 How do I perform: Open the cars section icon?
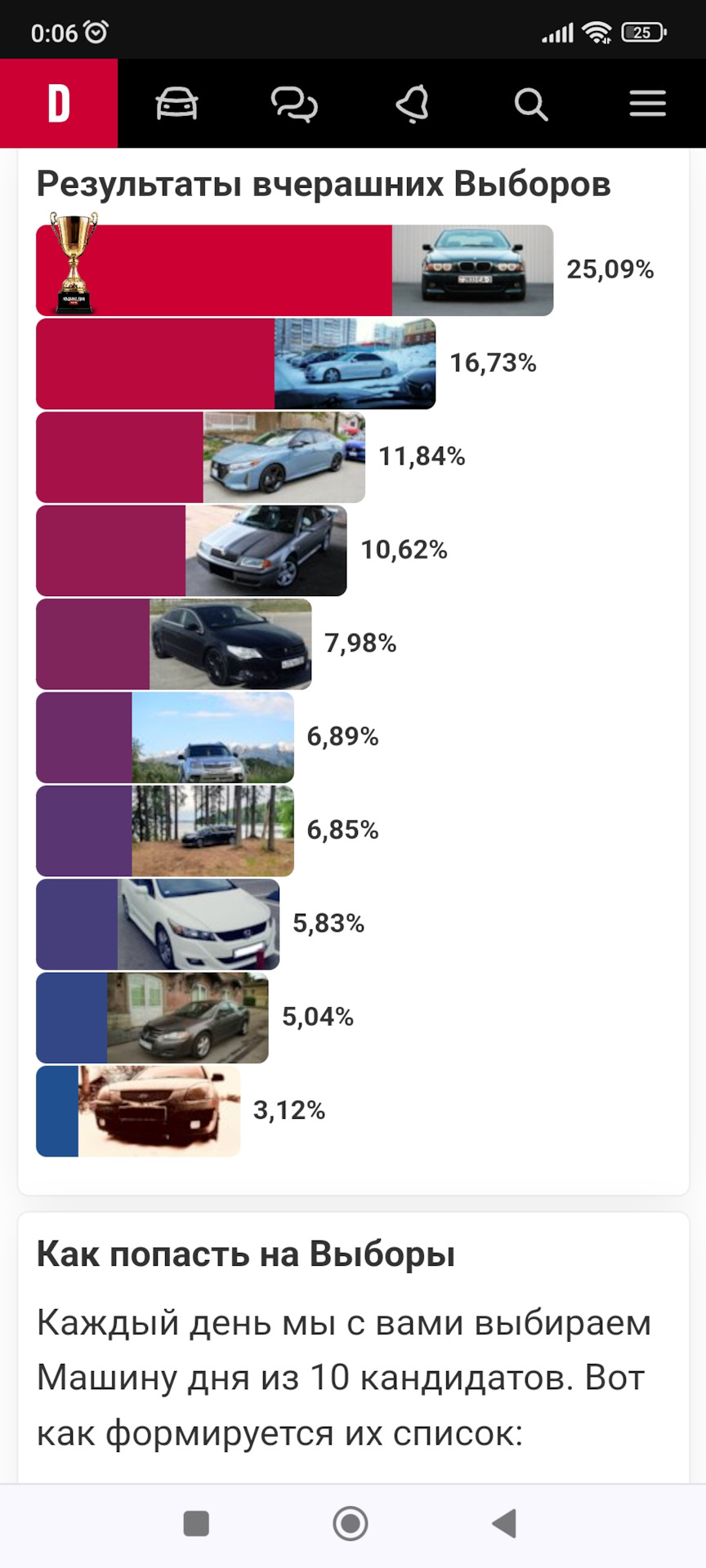click(176, 104)
